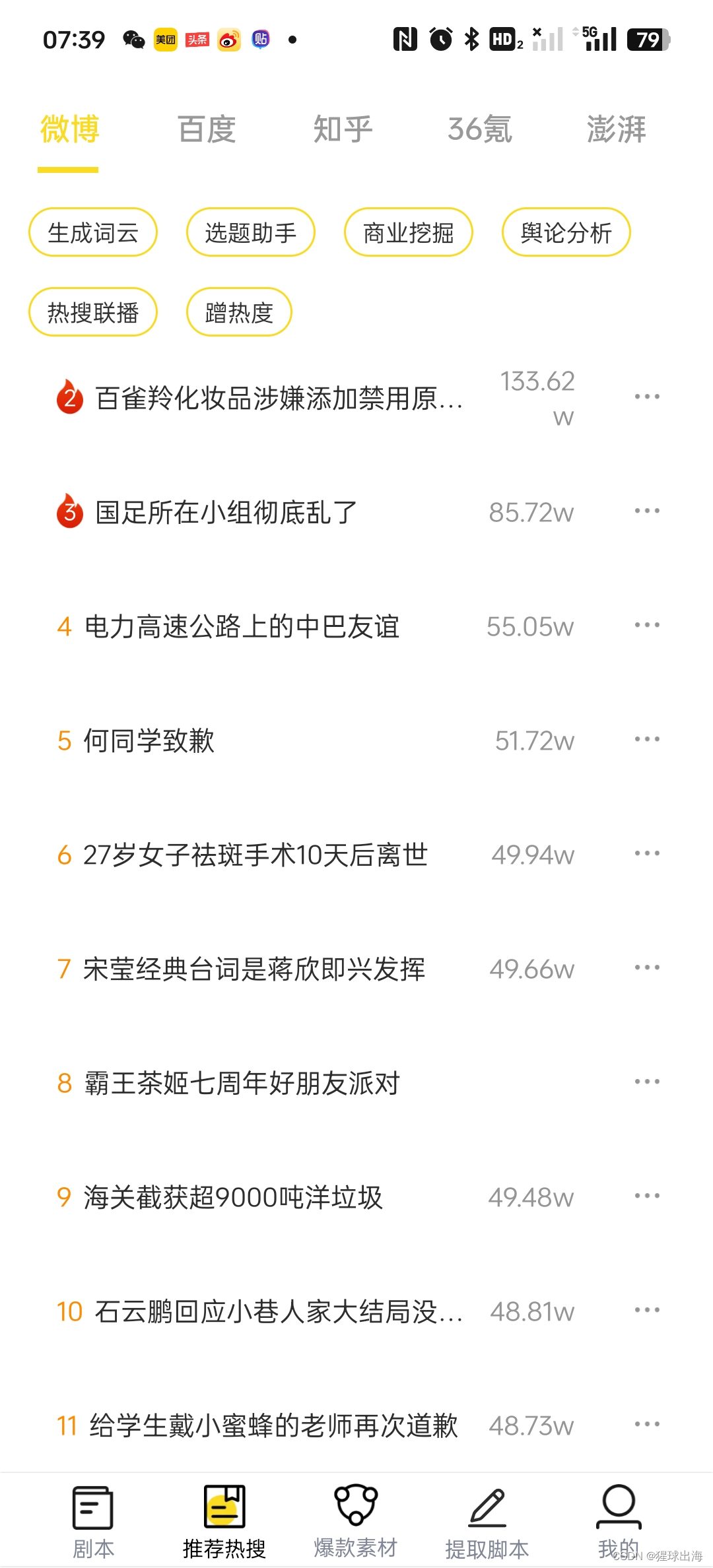Open more options for 百雀羚化妆品 topic
The height and width of the screenshot is (1568, 713).
[x=646, y=397]
